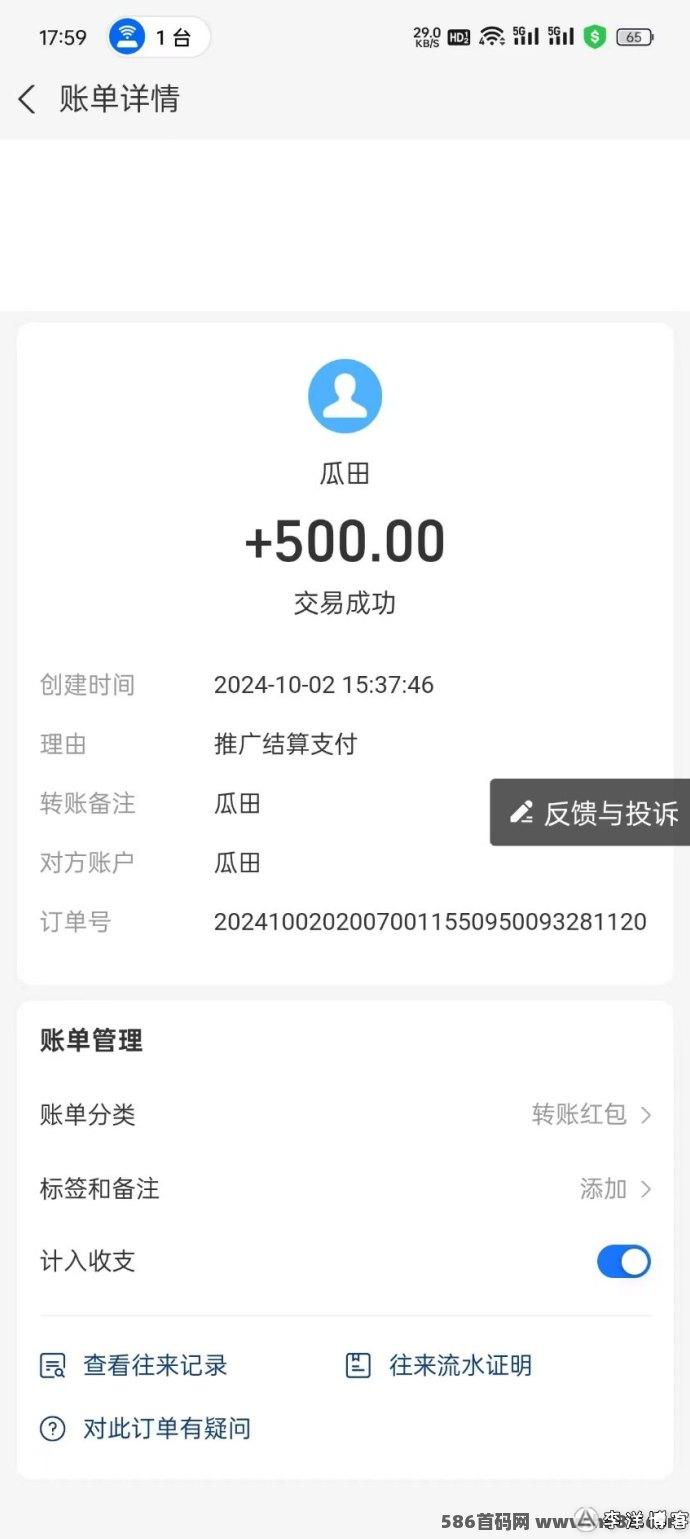Image resolution: width=690 pixels, height=1539 pixels.
Task: Add a tag via 标签和备注
Action: point(345,1188)
